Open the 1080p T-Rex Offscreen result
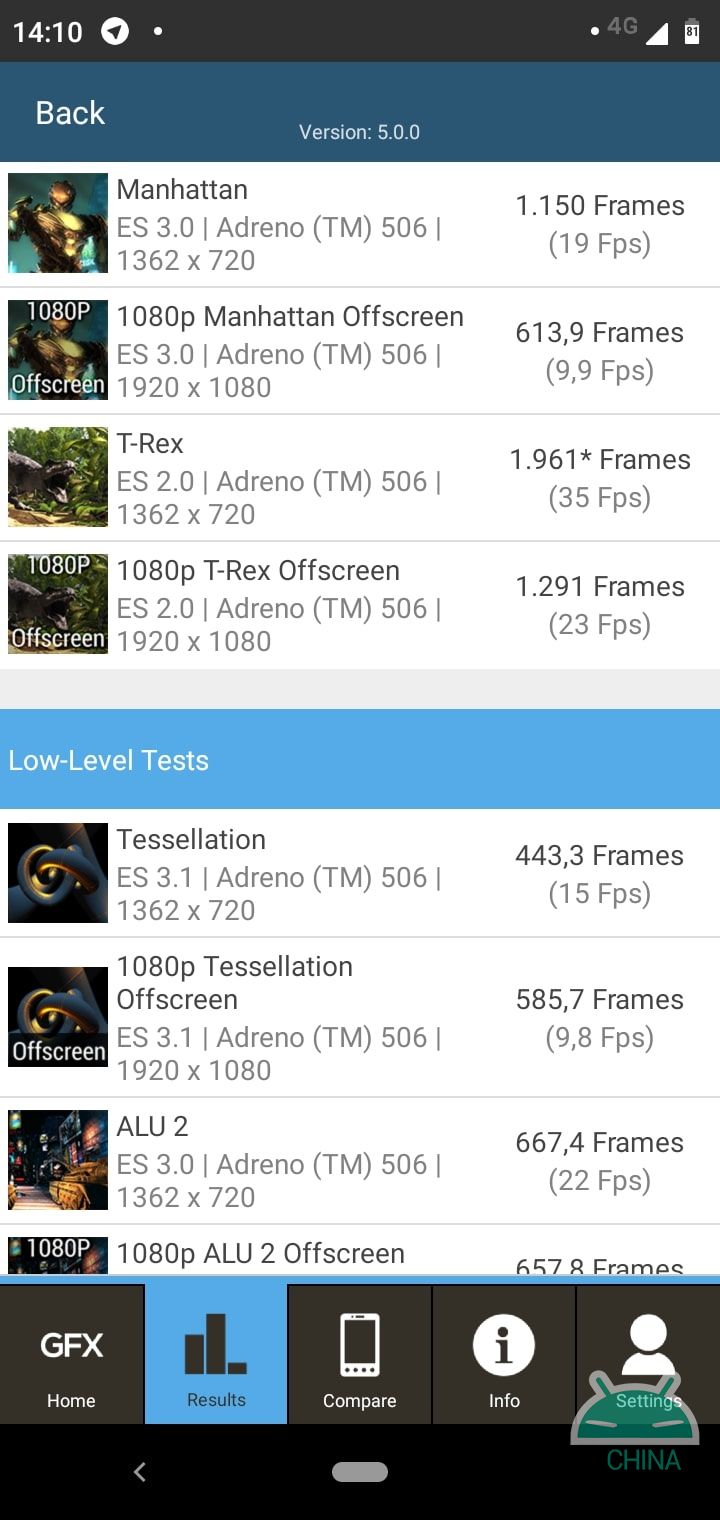 click(360, 605)
